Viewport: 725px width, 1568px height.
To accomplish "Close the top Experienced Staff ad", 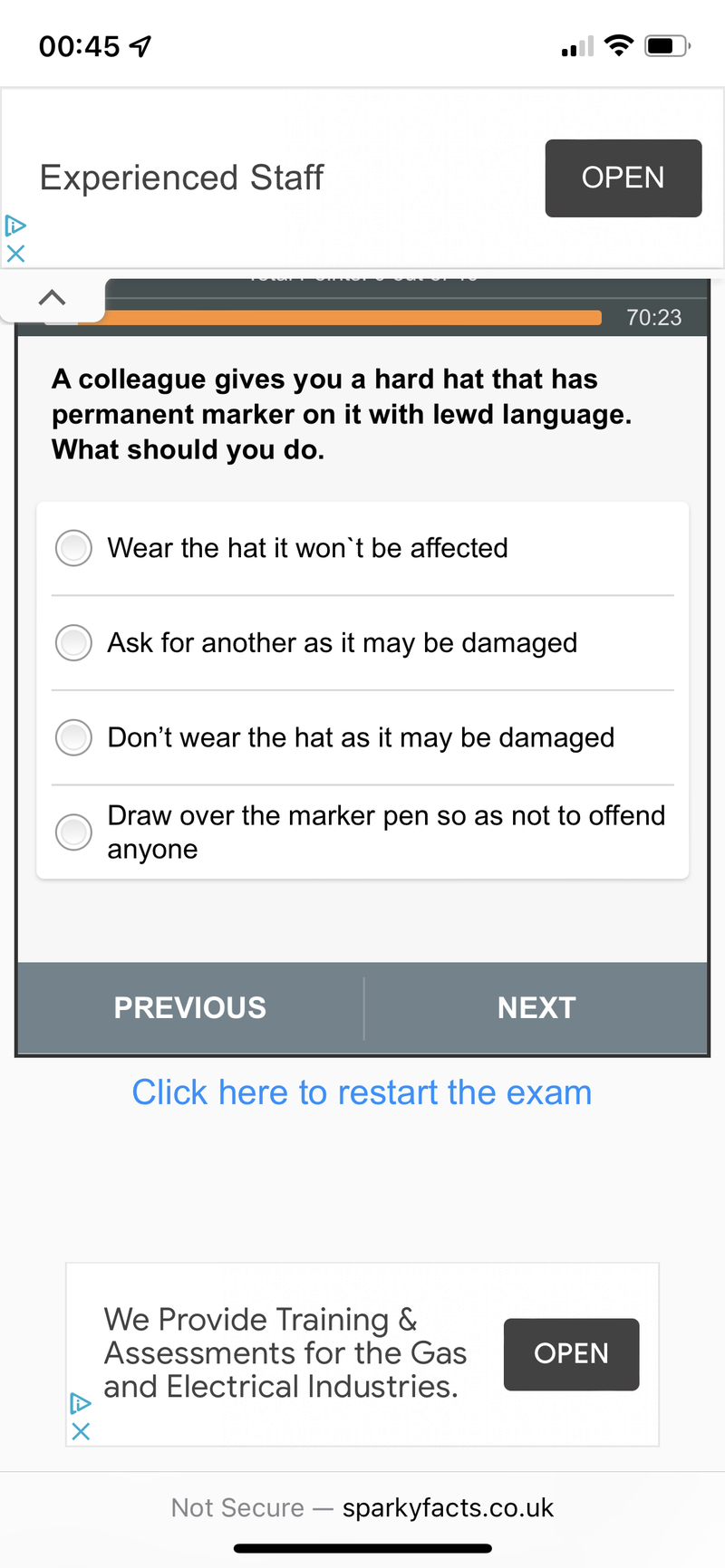I will pyautogui.click(x=15, y=254).
